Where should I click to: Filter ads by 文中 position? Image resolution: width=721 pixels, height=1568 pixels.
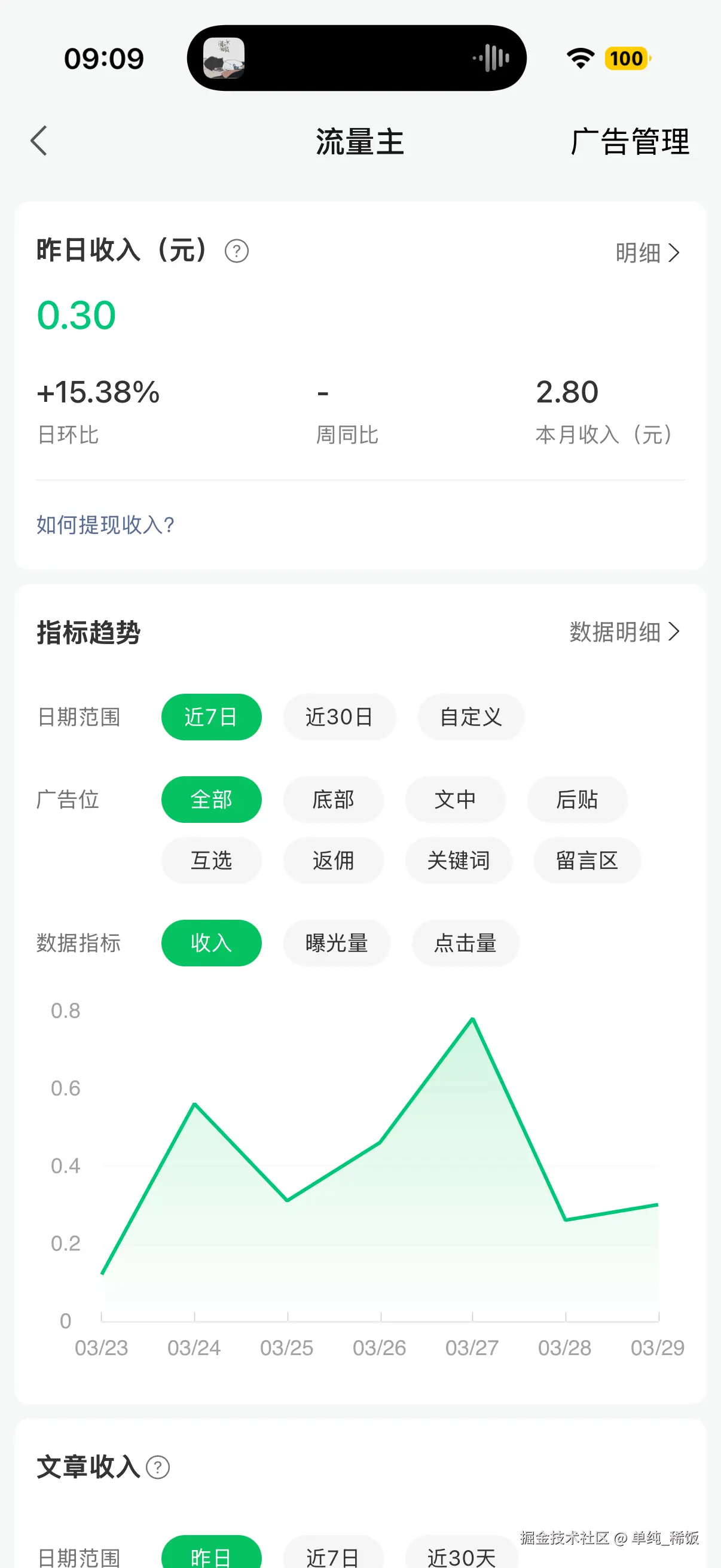click(x=456, y=800)
